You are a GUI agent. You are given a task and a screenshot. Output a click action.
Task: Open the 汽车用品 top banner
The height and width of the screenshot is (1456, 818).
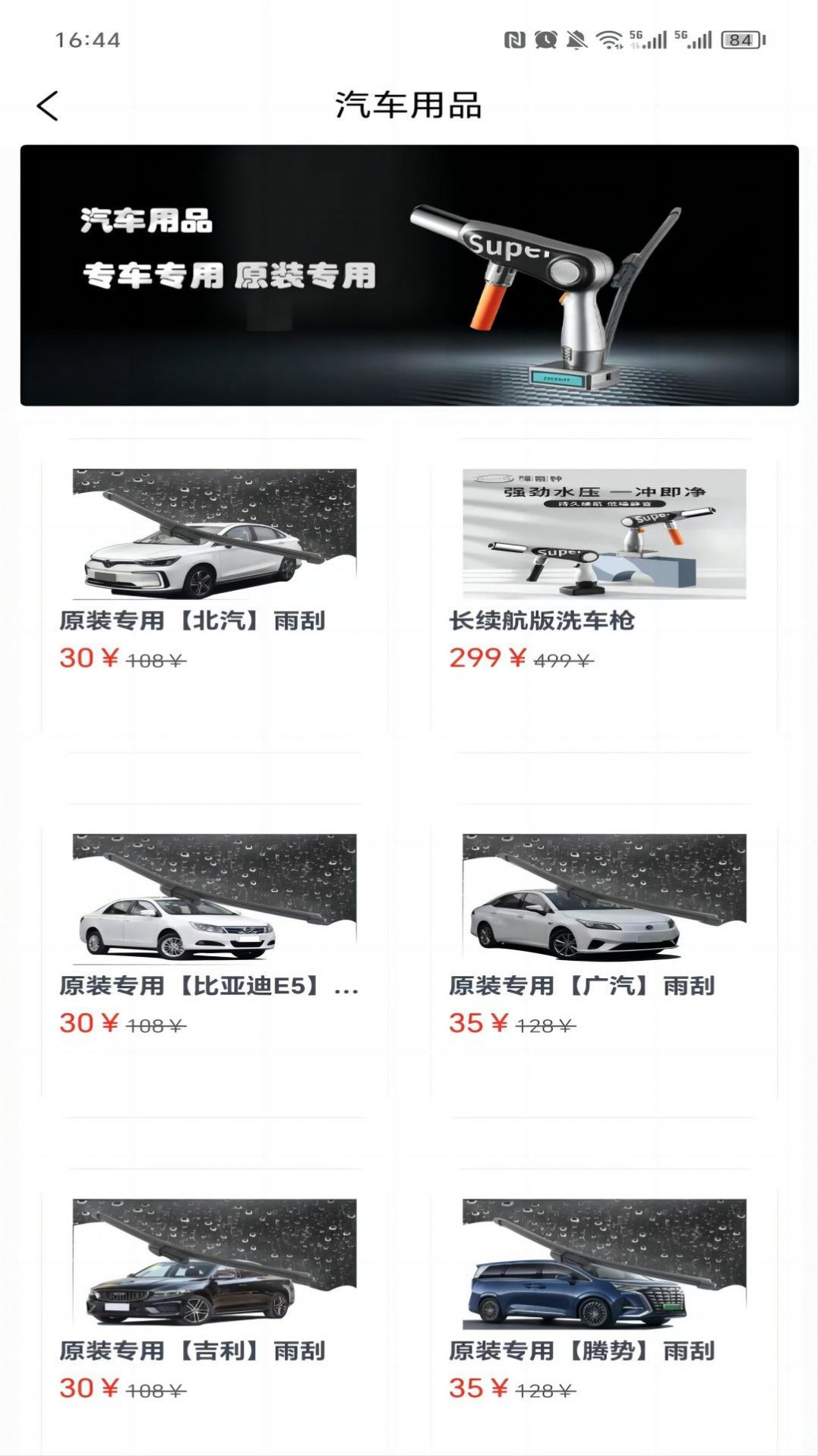pyautogui.click(x=409, y=275)
